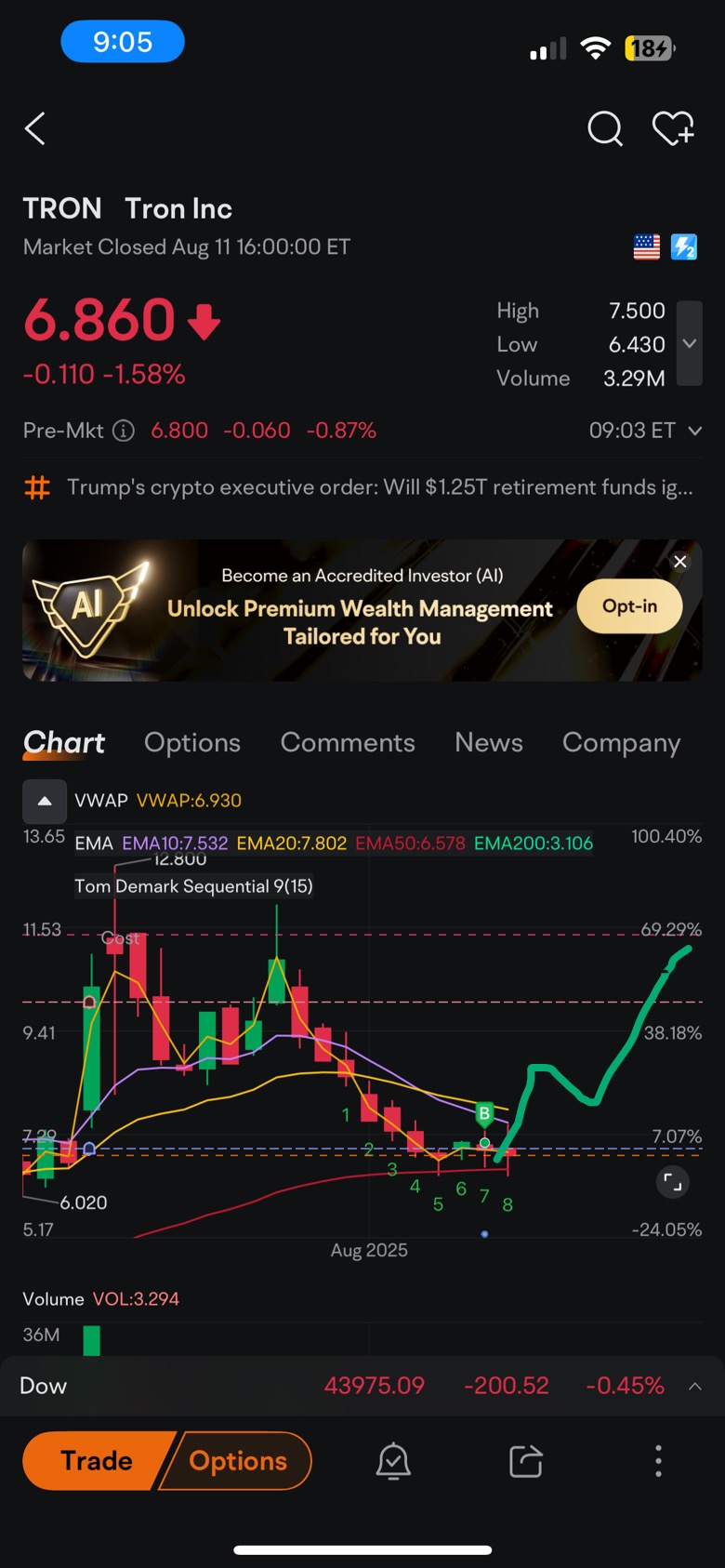Image resolution: width=725 pixels, height=1568 pixels.
Task: Collapse the VWAP indicator panel
Action: (x=43, y=801)
